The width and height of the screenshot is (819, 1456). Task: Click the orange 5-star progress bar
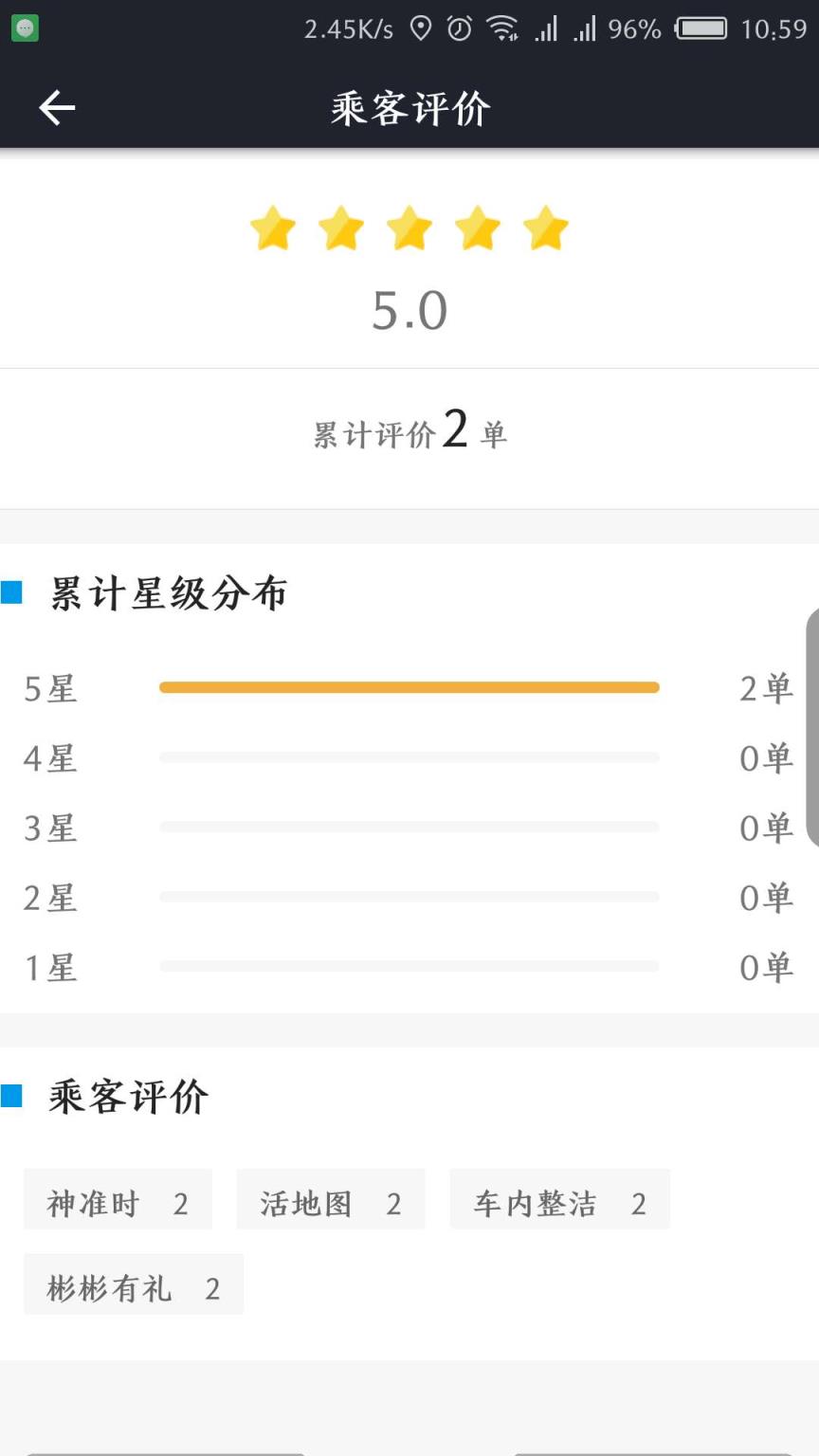tap(409, 686)
